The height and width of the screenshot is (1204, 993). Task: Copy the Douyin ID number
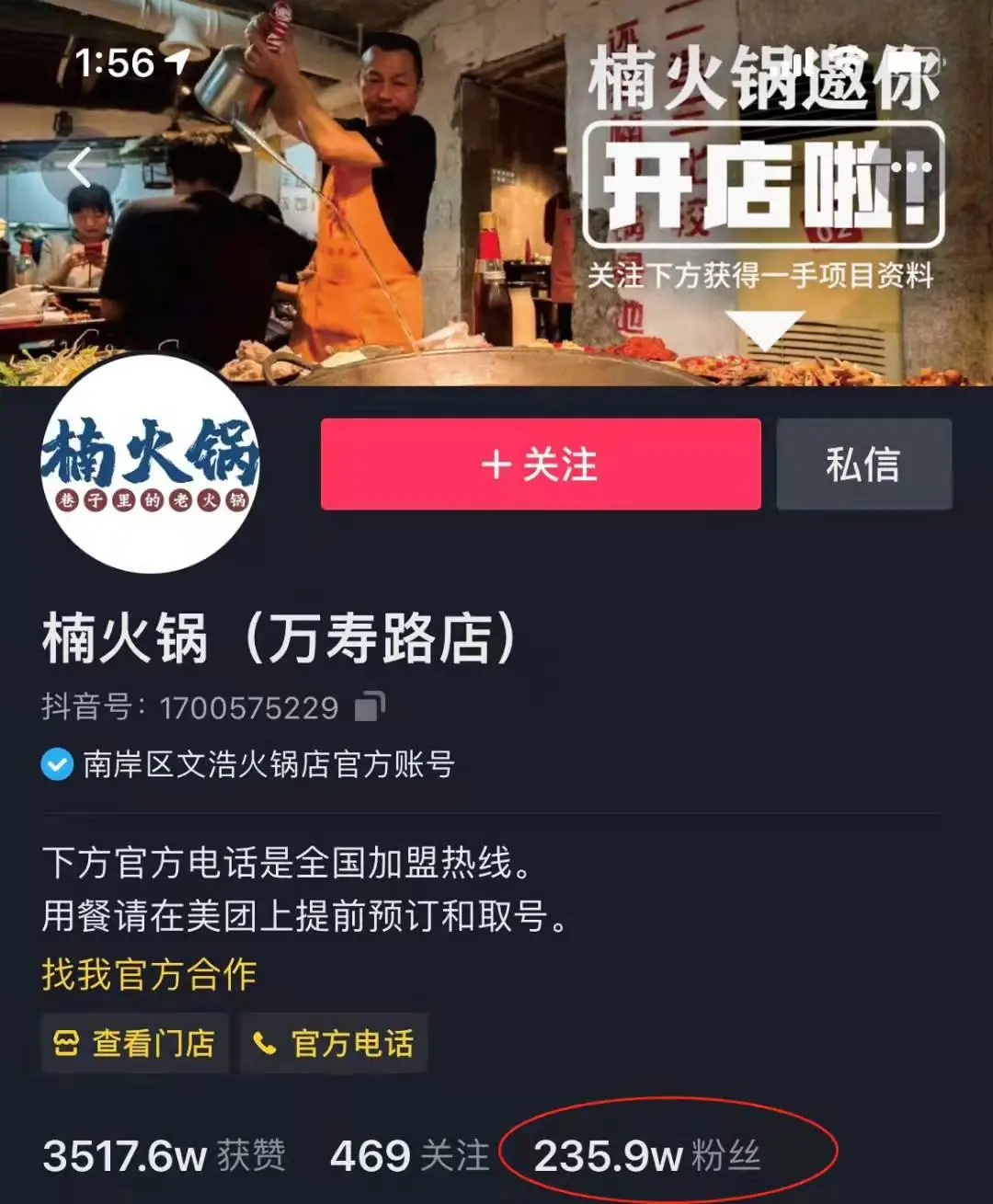pyautogui.click(x=371, y=706)
